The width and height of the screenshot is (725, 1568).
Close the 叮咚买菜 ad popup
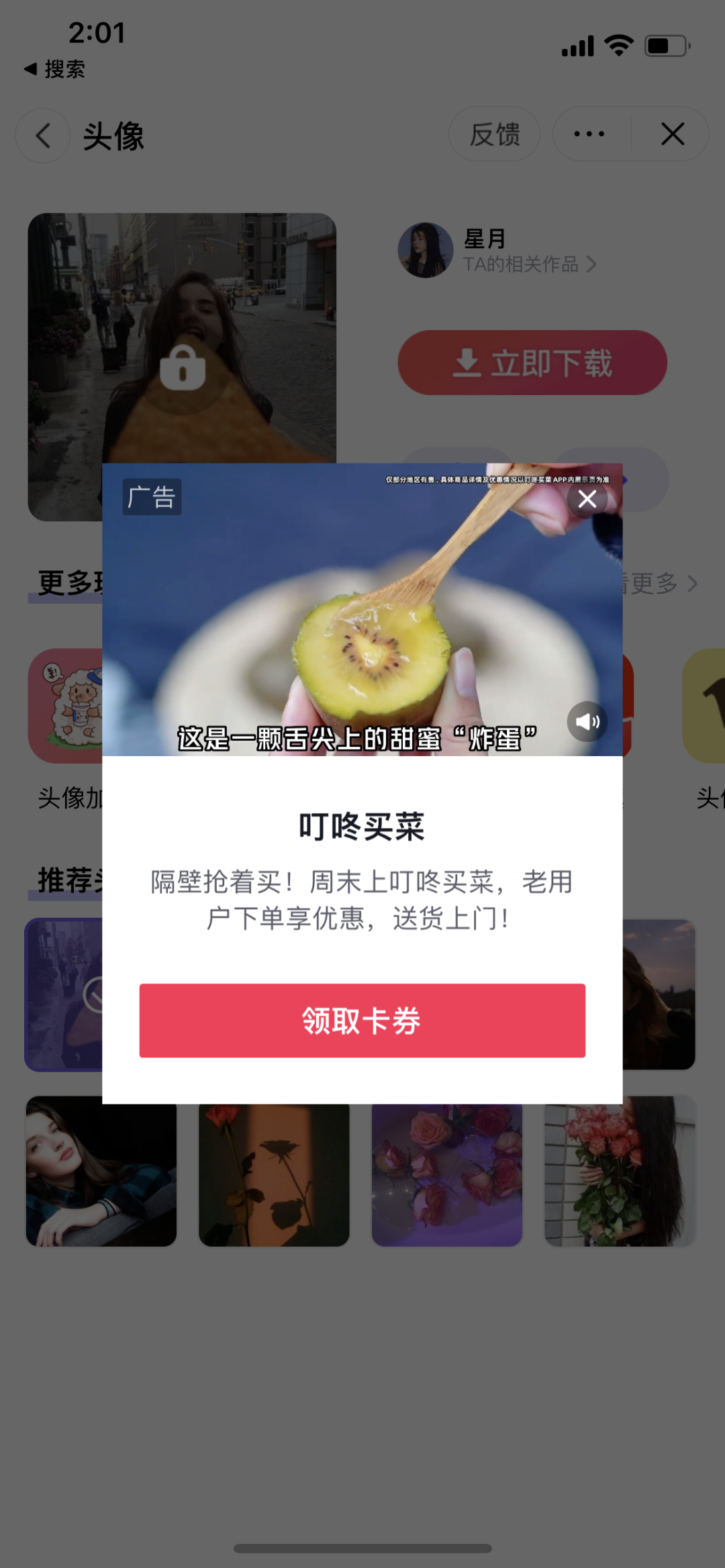click(x=587, y=499)
